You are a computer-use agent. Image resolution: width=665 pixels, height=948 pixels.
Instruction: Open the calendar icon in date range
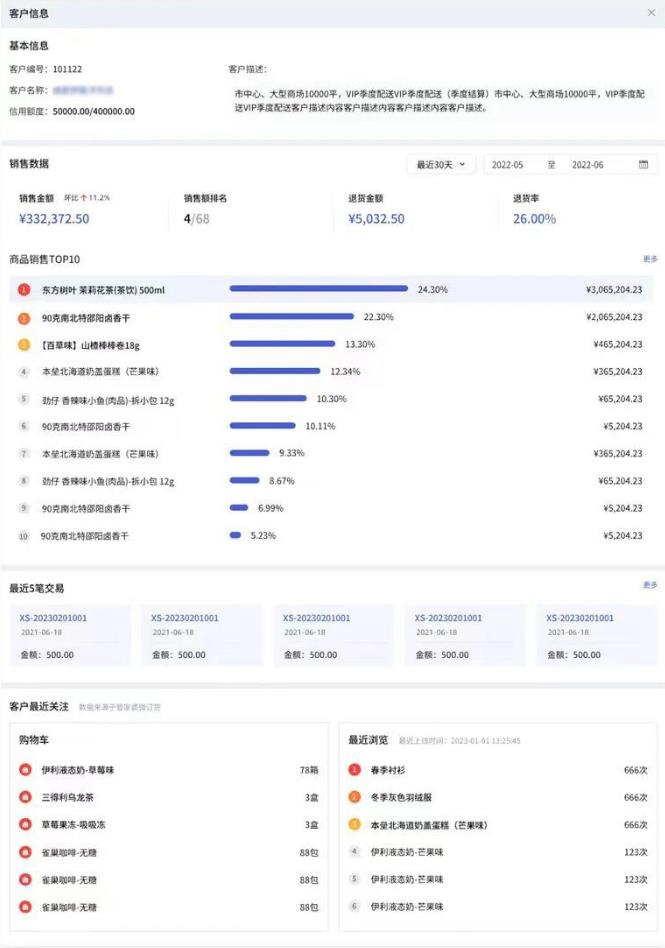pyautogui.click(x=643, y=164)
